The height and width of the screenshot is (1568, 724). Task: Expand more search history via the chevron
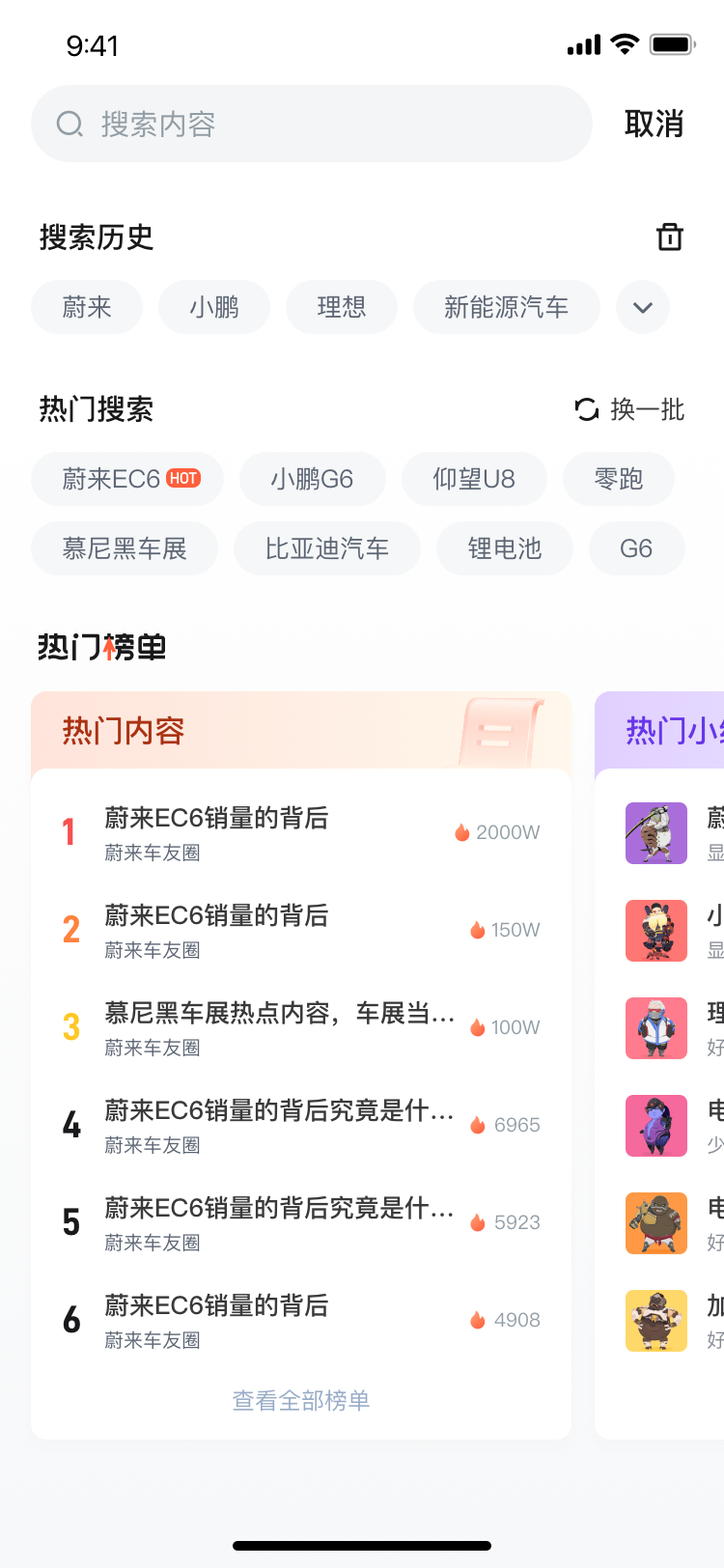coord(642,307)
